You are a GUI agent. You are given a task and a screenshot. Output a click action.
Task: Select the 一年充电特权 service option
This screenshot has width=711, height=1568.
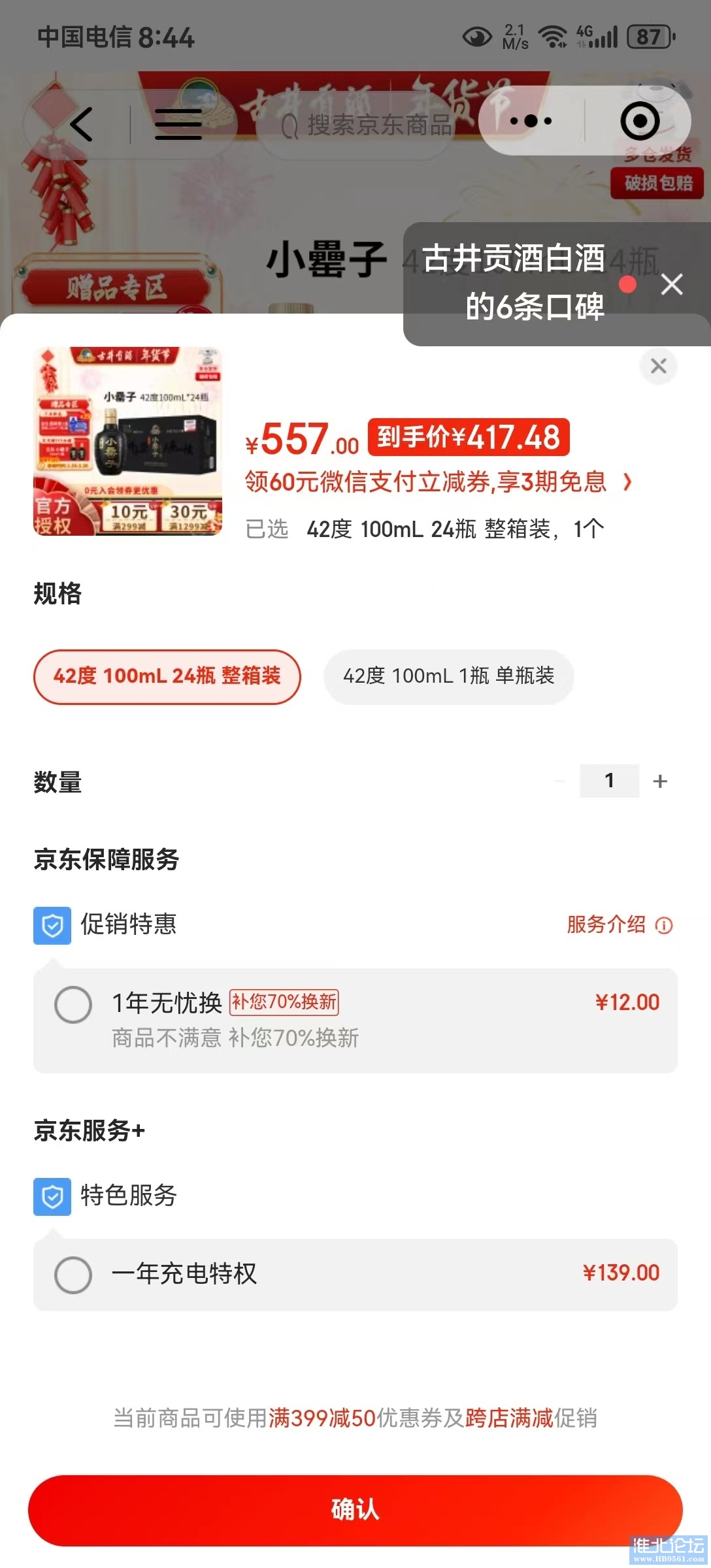[73, 1275]
